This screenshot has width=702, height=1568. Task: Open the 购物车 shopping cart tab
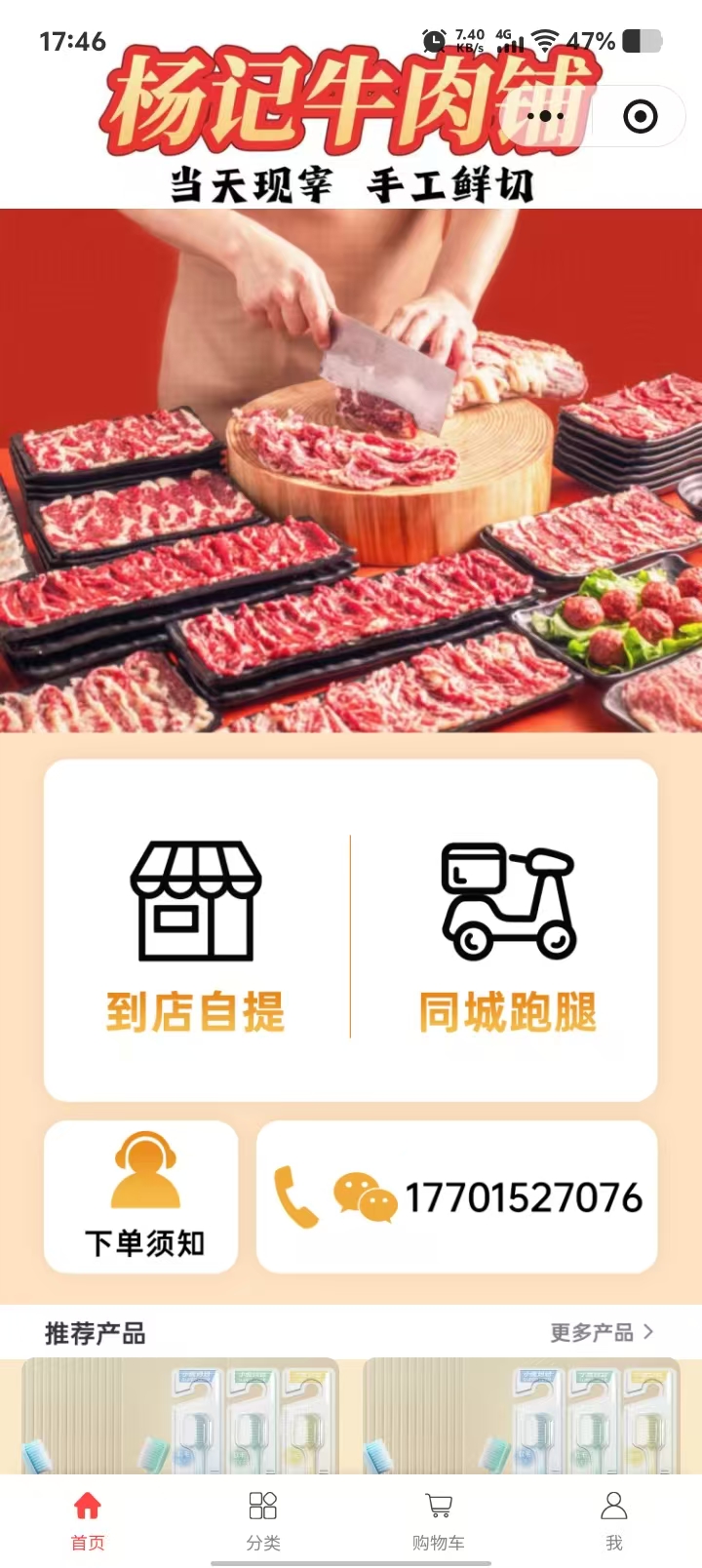[x=439, y=1519]
